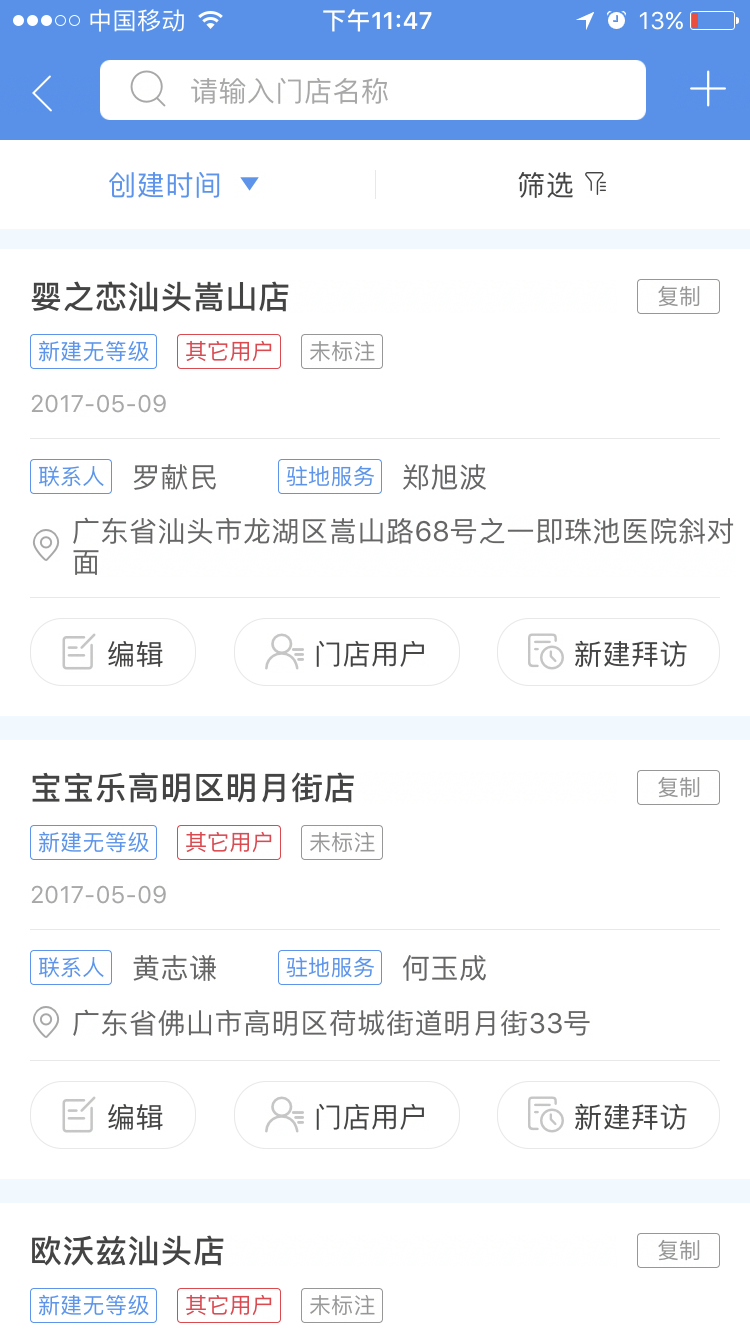Edit the 婴之恋汕头嵩山店 store

point(113,653)
